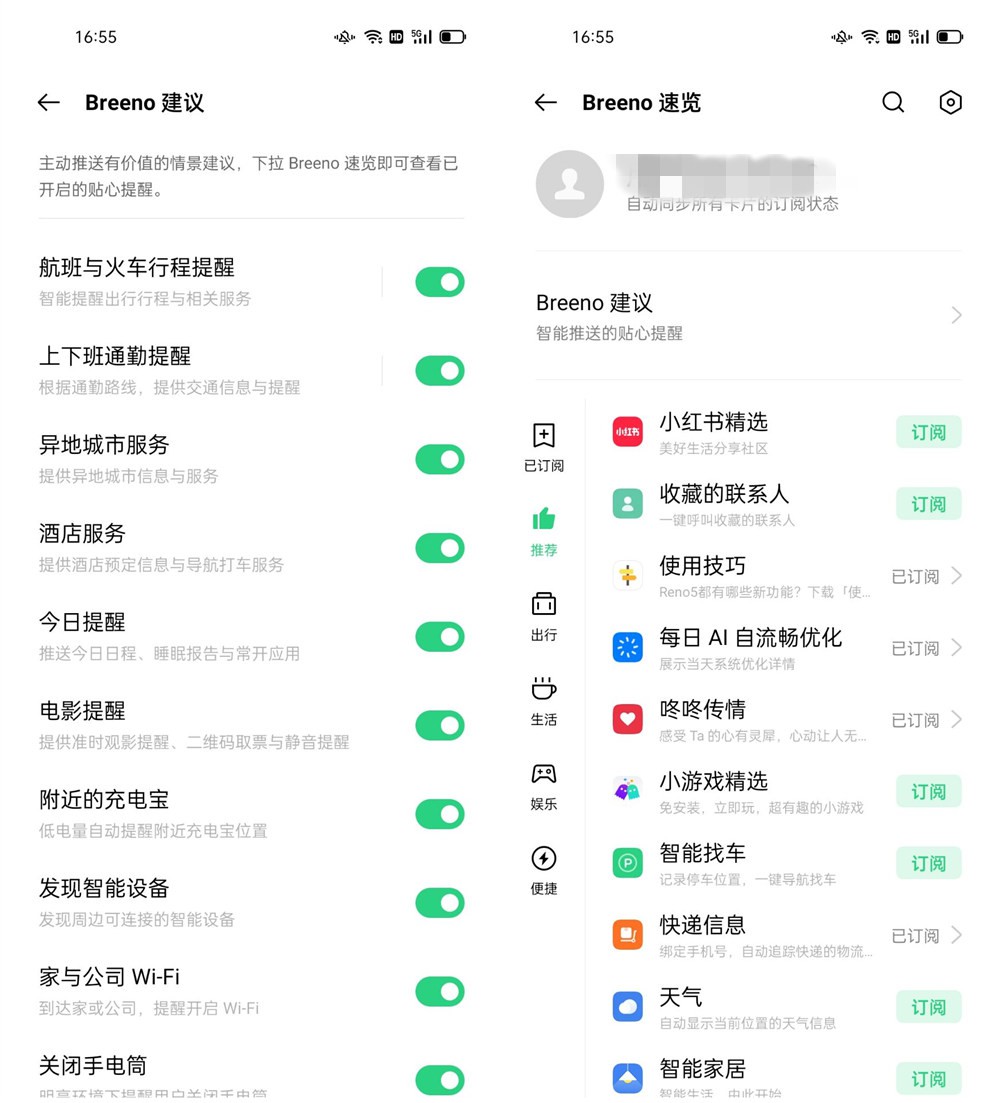The height and width of the screenshot is (1103, 1000).
Task: Go back from Breeno 建议 page
Action: click(48, 102)
